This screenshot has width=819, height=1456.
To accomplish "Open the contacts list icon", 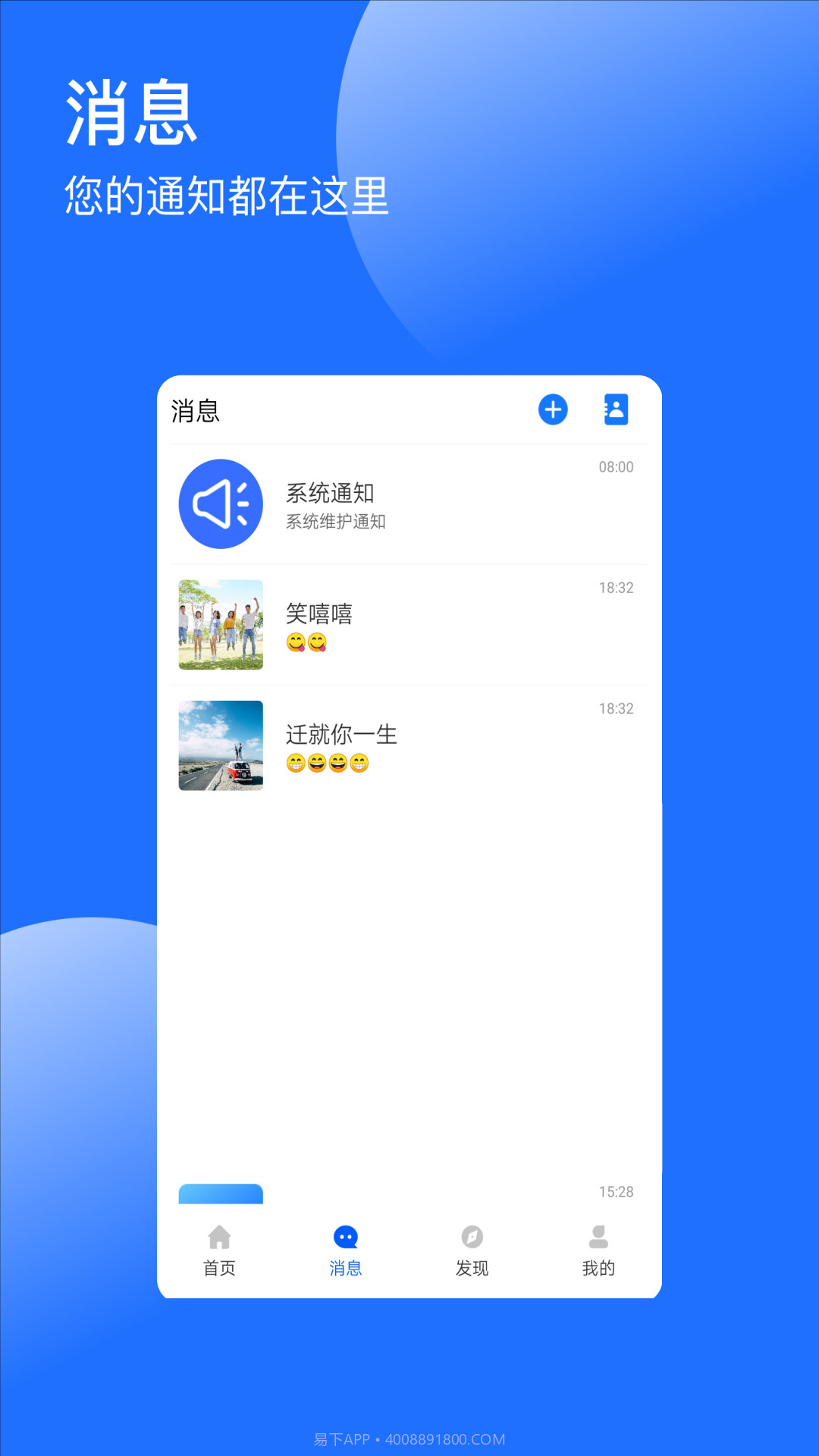I will coord(616,409).
